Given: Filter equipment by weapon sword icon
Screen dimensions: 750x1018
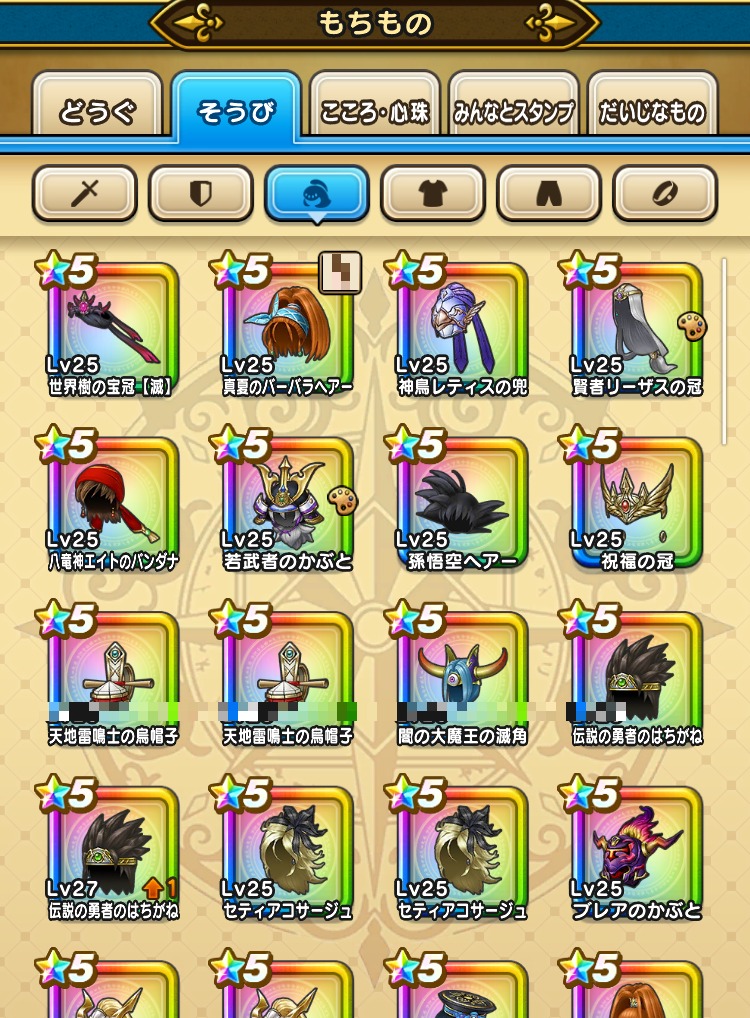Looking at the screenshot, I should pyautogui.click(x=85, y=193).
